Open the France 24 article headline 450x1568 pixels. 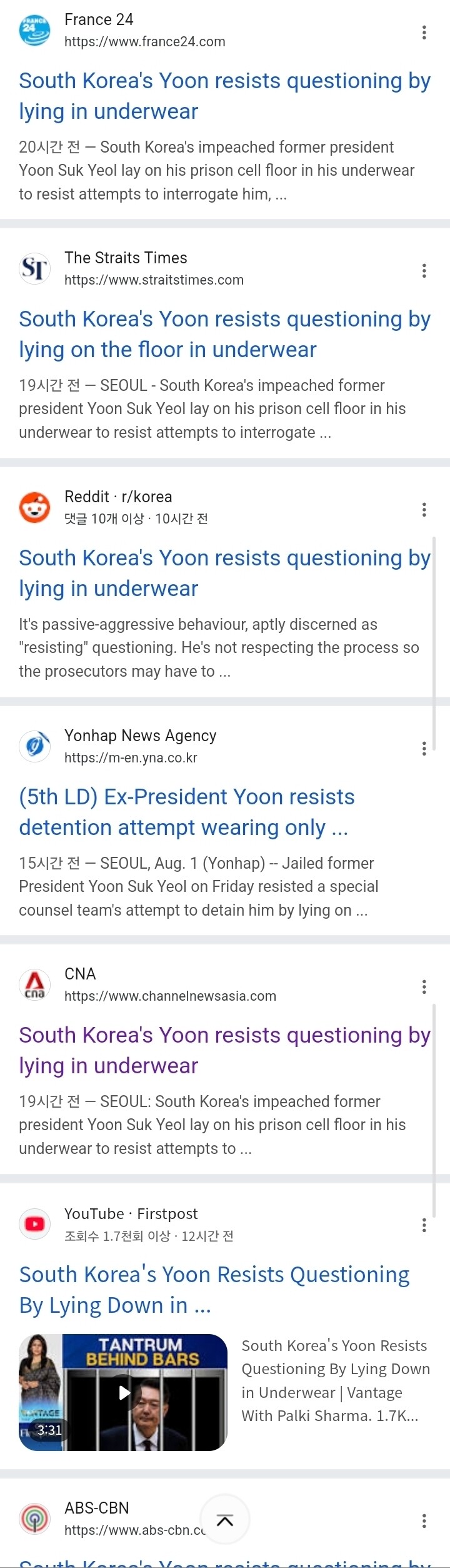point(224,96)
